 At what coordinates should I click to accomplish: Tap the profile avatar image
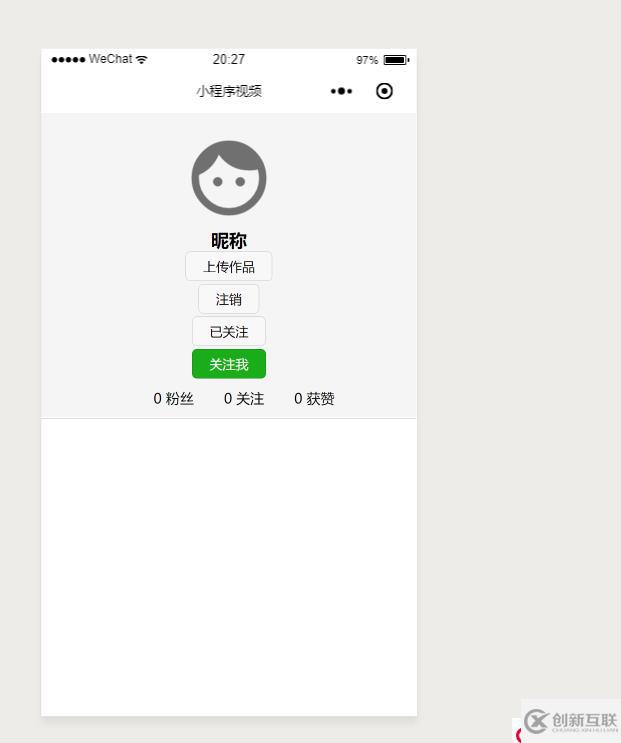[229, 178]
